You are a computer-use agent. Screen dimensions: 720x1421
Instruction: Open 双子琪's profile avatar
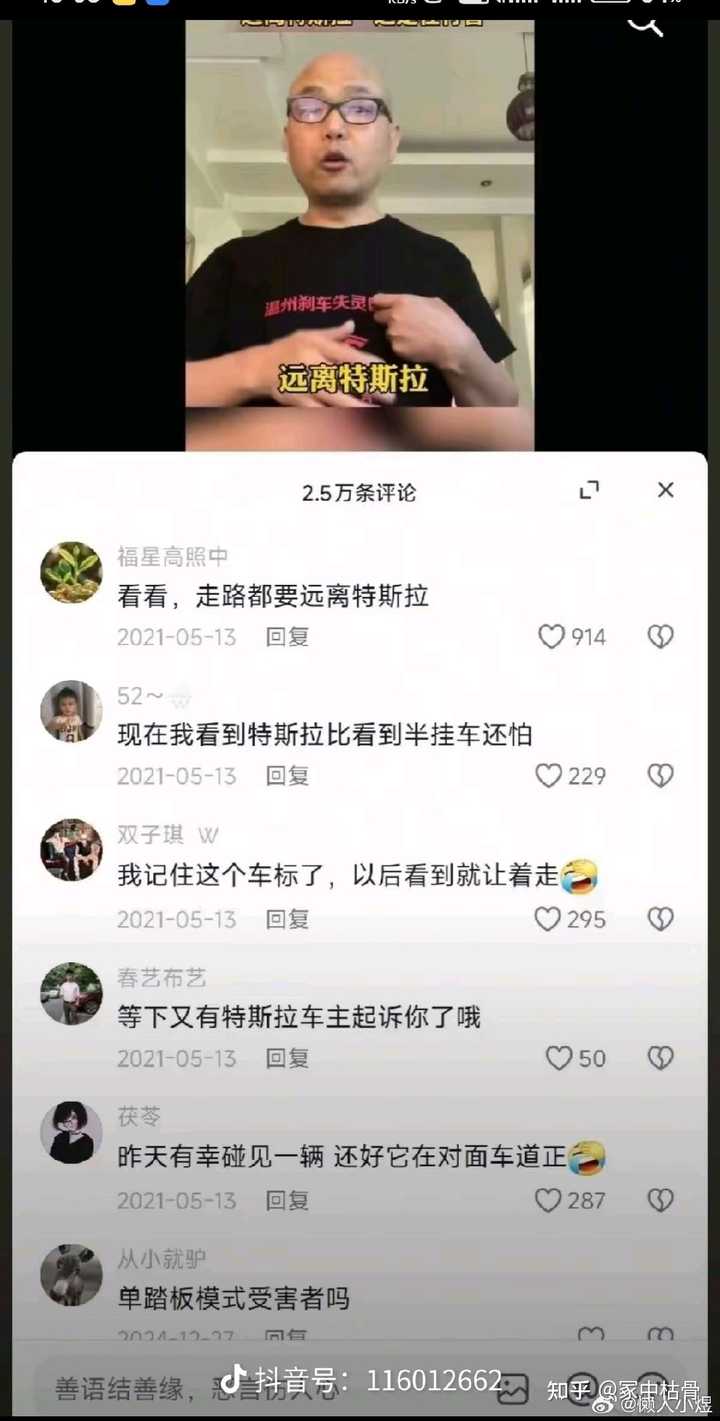71,850
